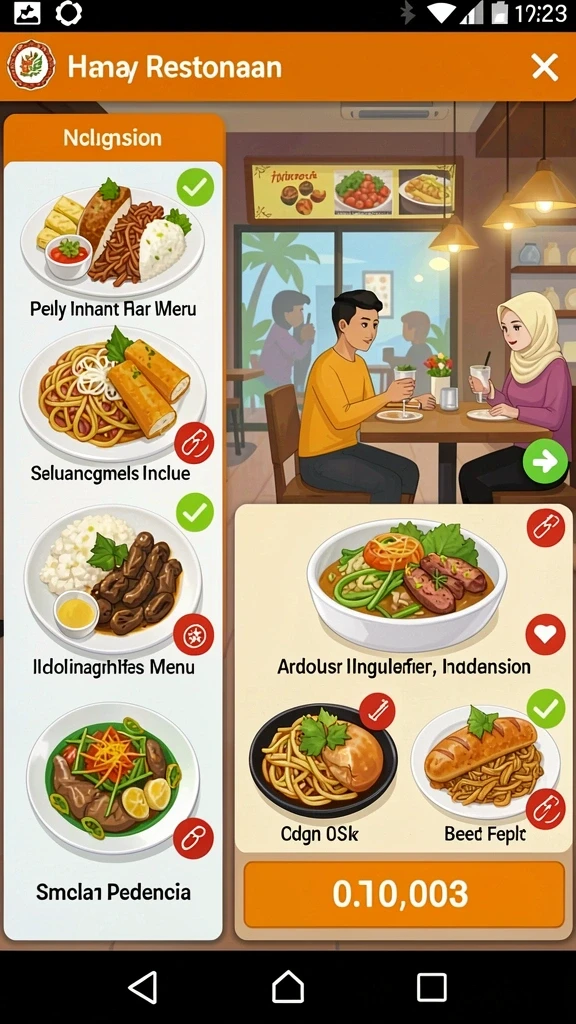Tap the green arrow to go next
The height and width of the screenshot is (1024, 576).
[x=545, y=462]
